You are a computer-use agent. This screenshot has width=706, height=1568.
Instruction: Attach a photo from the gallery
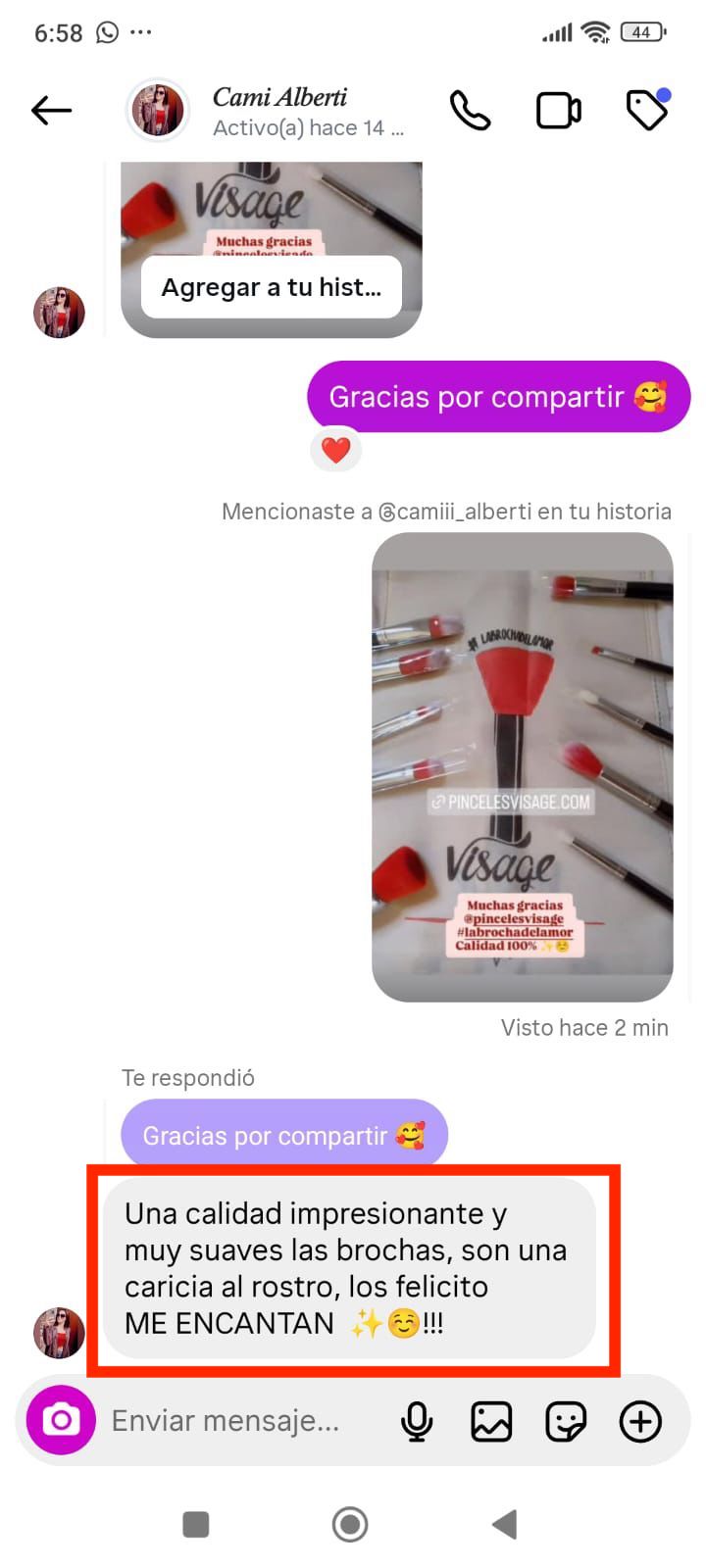(491, 1421)
